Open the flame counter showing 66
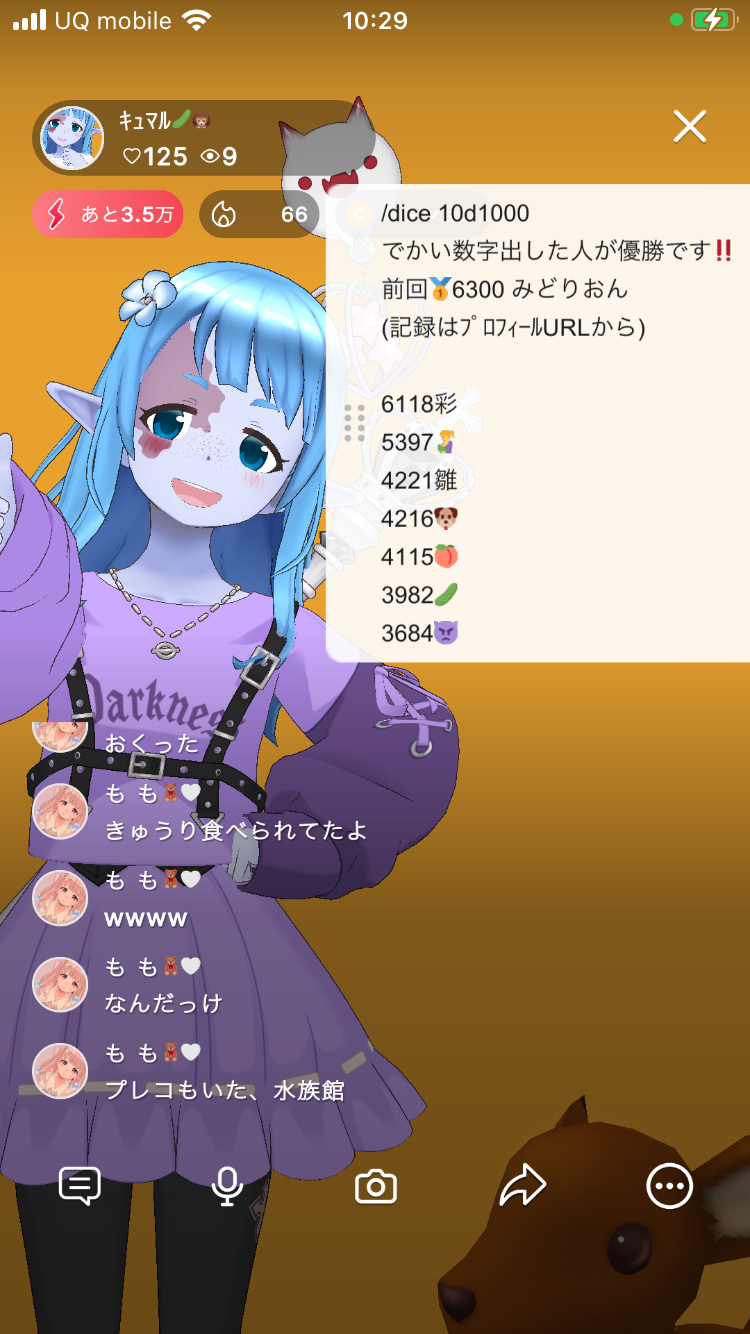 tap(259, 214)
